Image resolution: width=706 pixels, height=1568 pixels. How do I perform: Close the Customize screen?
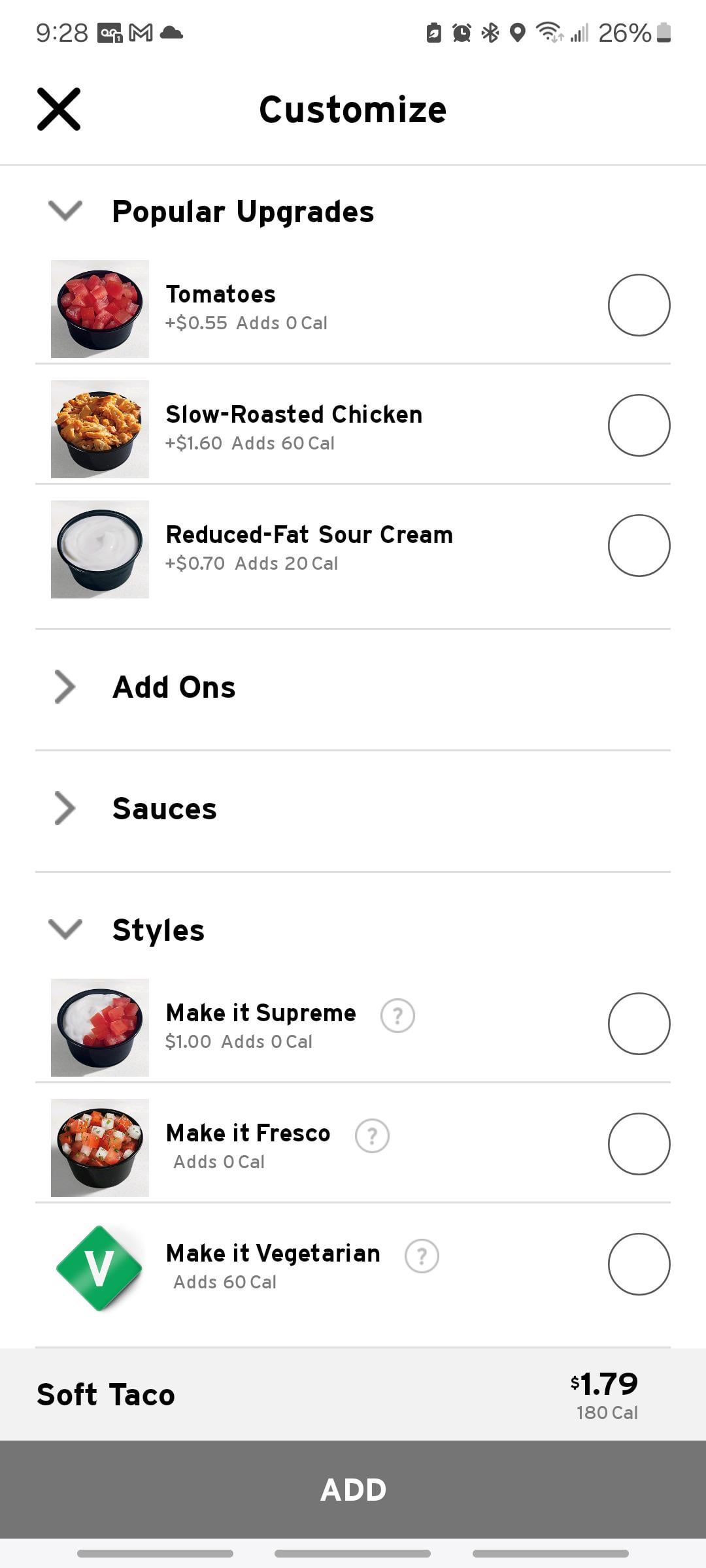(x=59, y=109)
